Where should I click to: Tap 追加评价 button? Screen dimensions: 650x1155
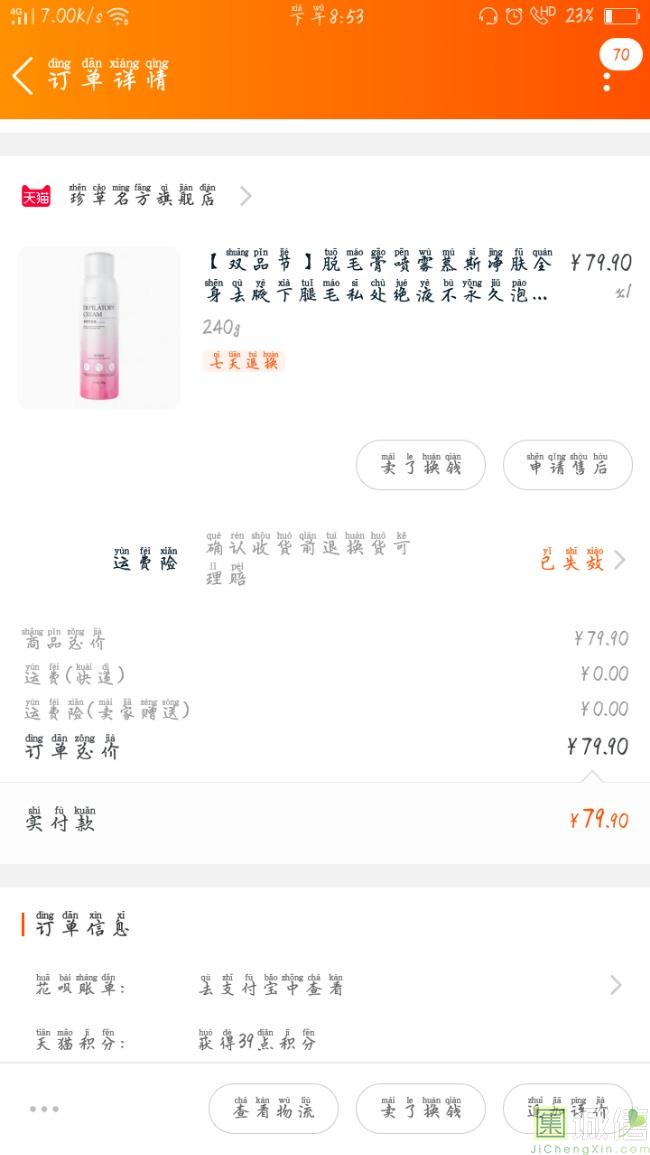click(567, 1109)
